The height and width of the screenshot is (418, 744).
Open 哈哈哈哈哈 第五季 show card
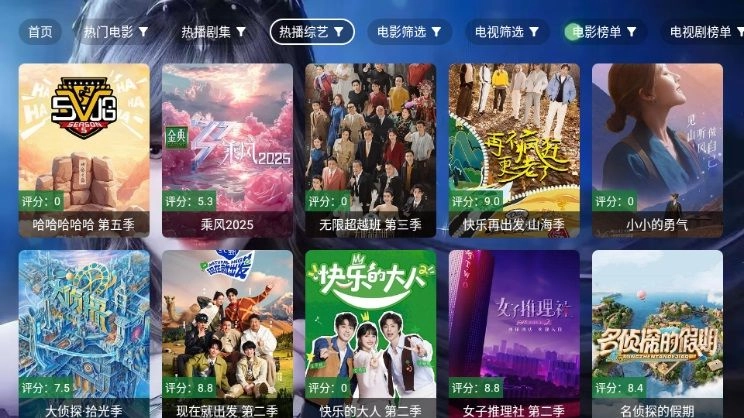click(x=84, y=150)
